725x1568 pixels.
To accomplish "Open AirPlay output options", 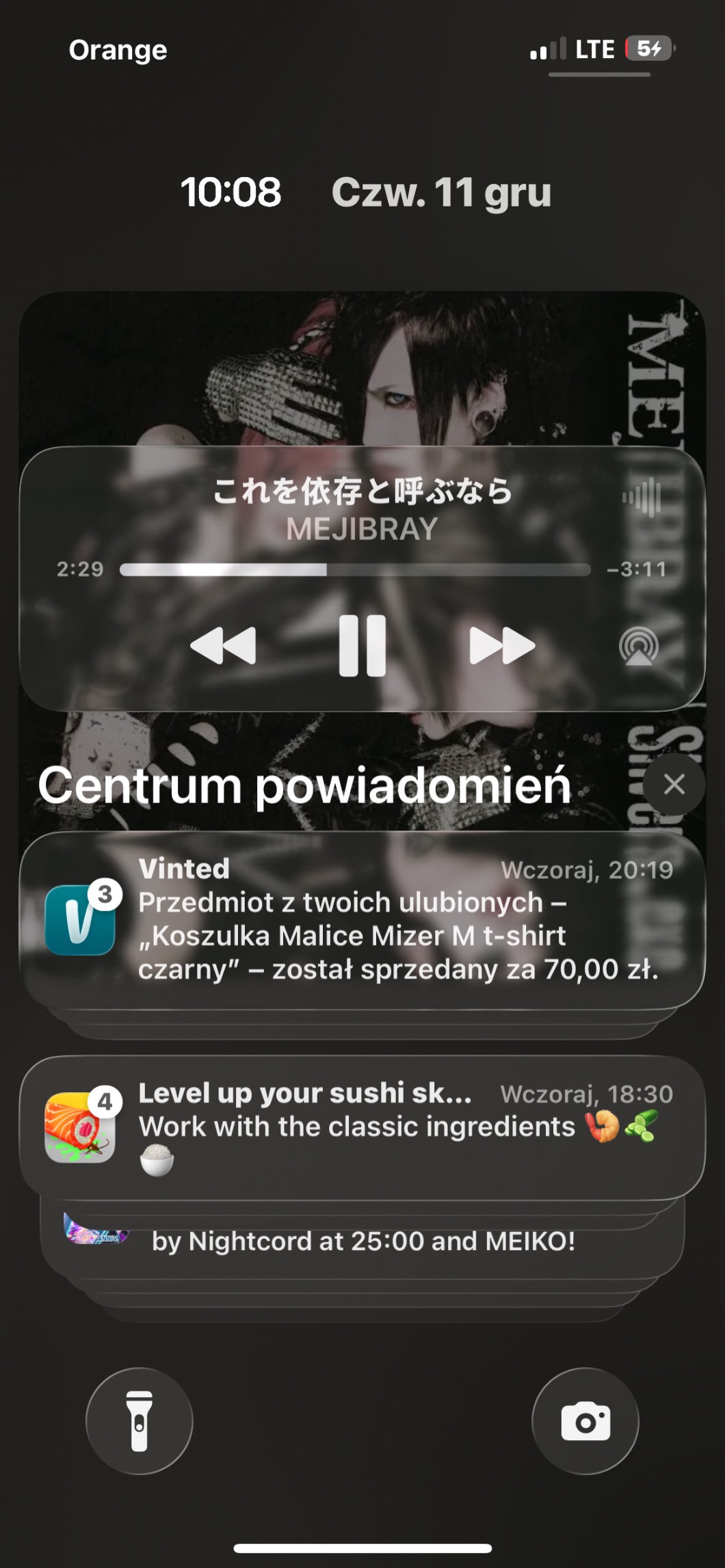I will (x=639, y=646).
